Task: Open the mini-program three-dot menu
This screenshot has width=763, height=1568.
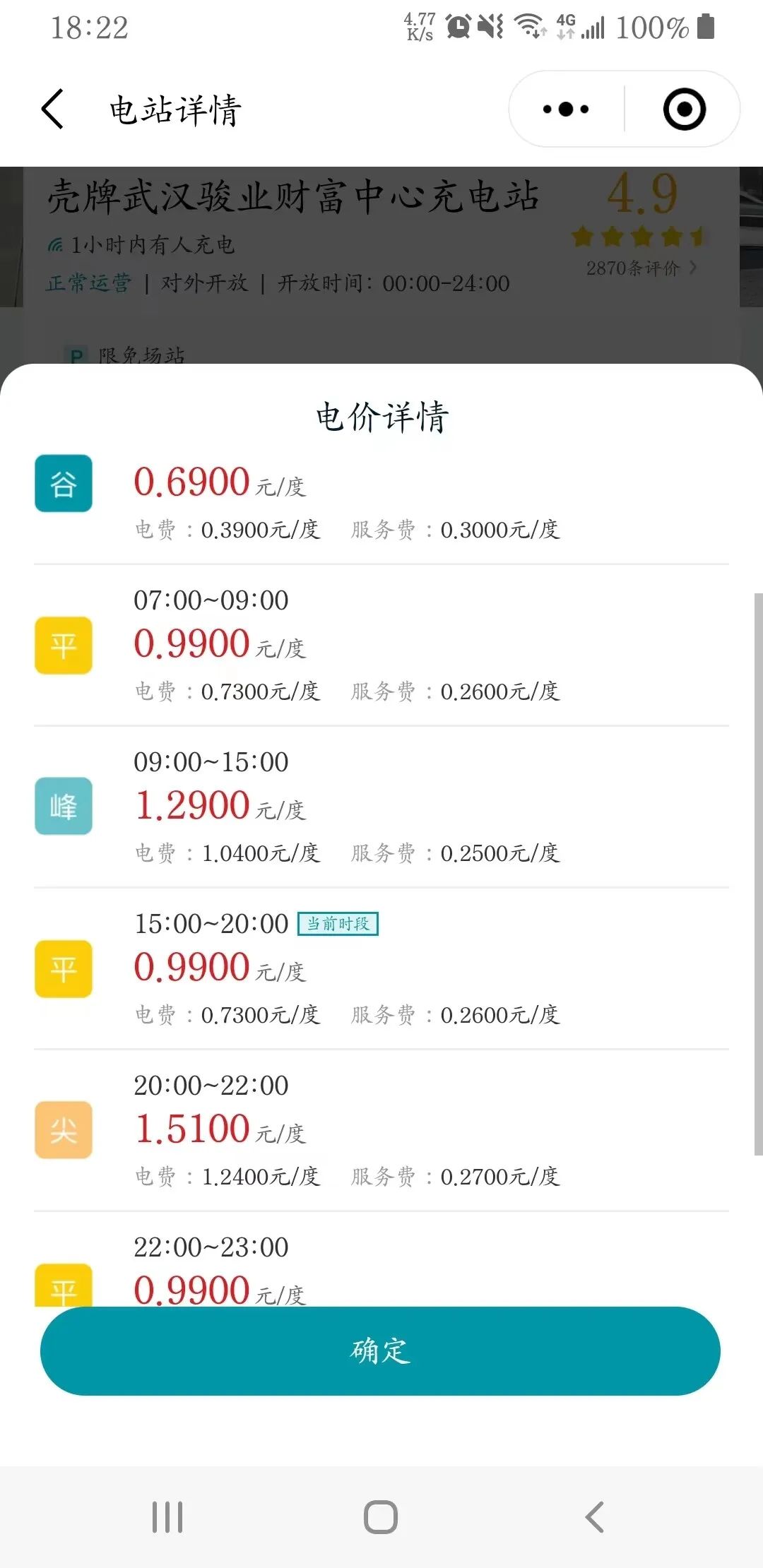Action: pyautogui.click(x=566, y=109)
